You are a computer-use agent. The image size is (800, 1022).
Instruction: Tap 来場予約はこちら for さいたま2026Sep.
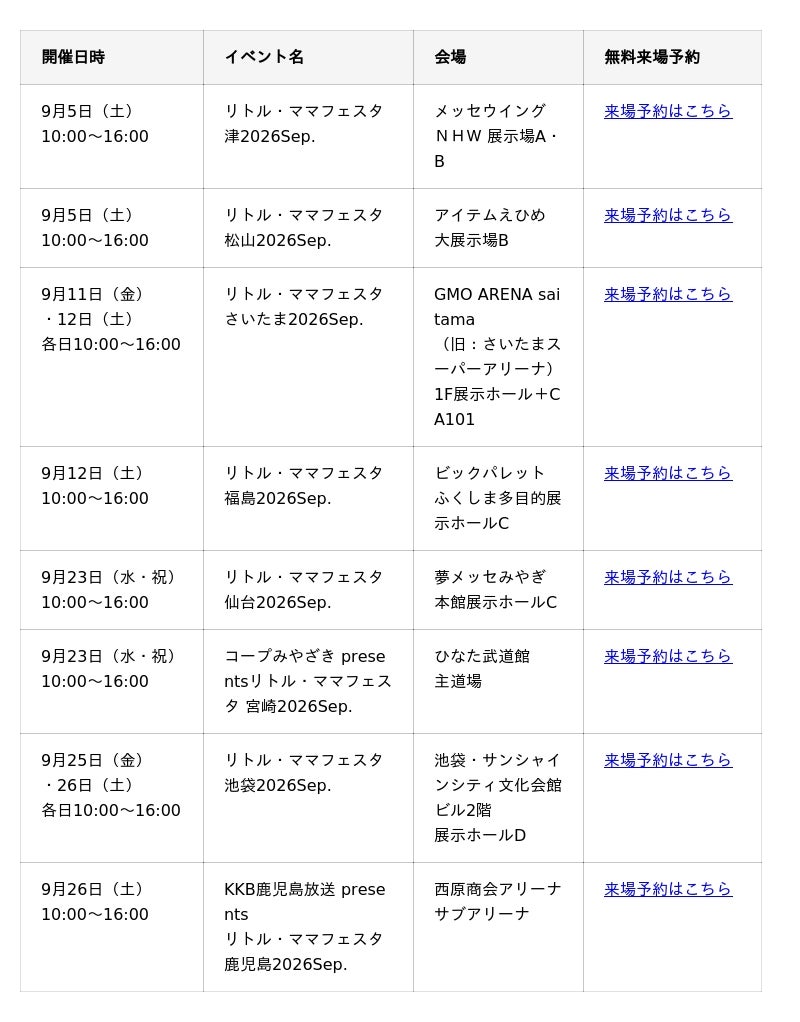point(668,294)
